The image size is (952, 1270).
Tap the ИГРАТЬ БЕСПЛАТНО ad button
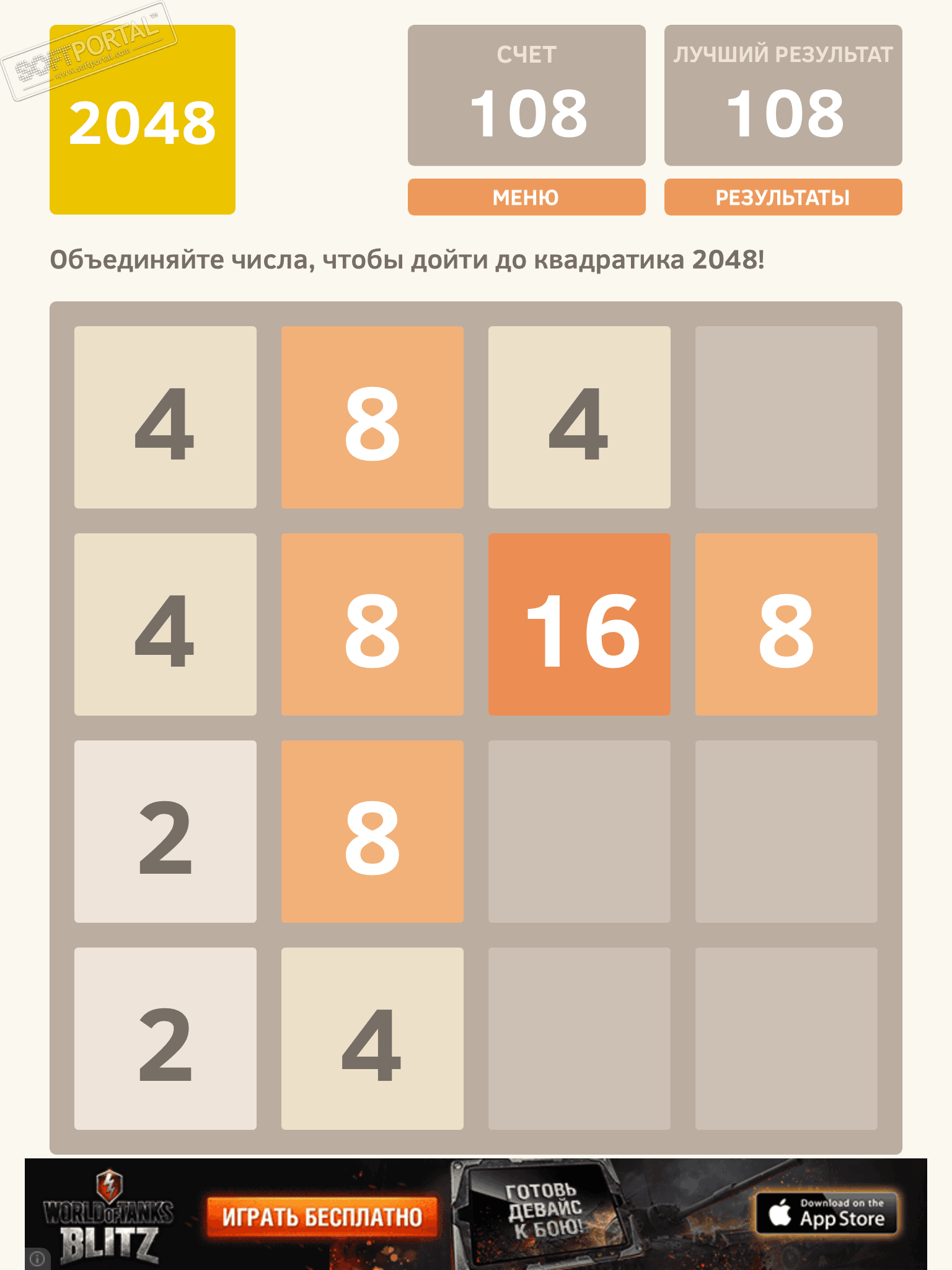[322, 1217]
